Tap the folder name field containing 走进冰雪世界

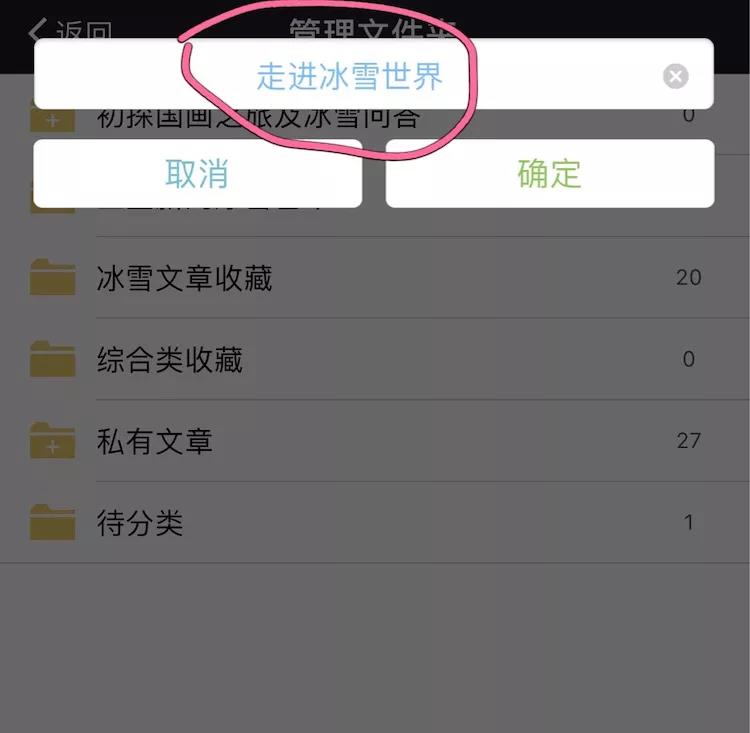point(349,76)
